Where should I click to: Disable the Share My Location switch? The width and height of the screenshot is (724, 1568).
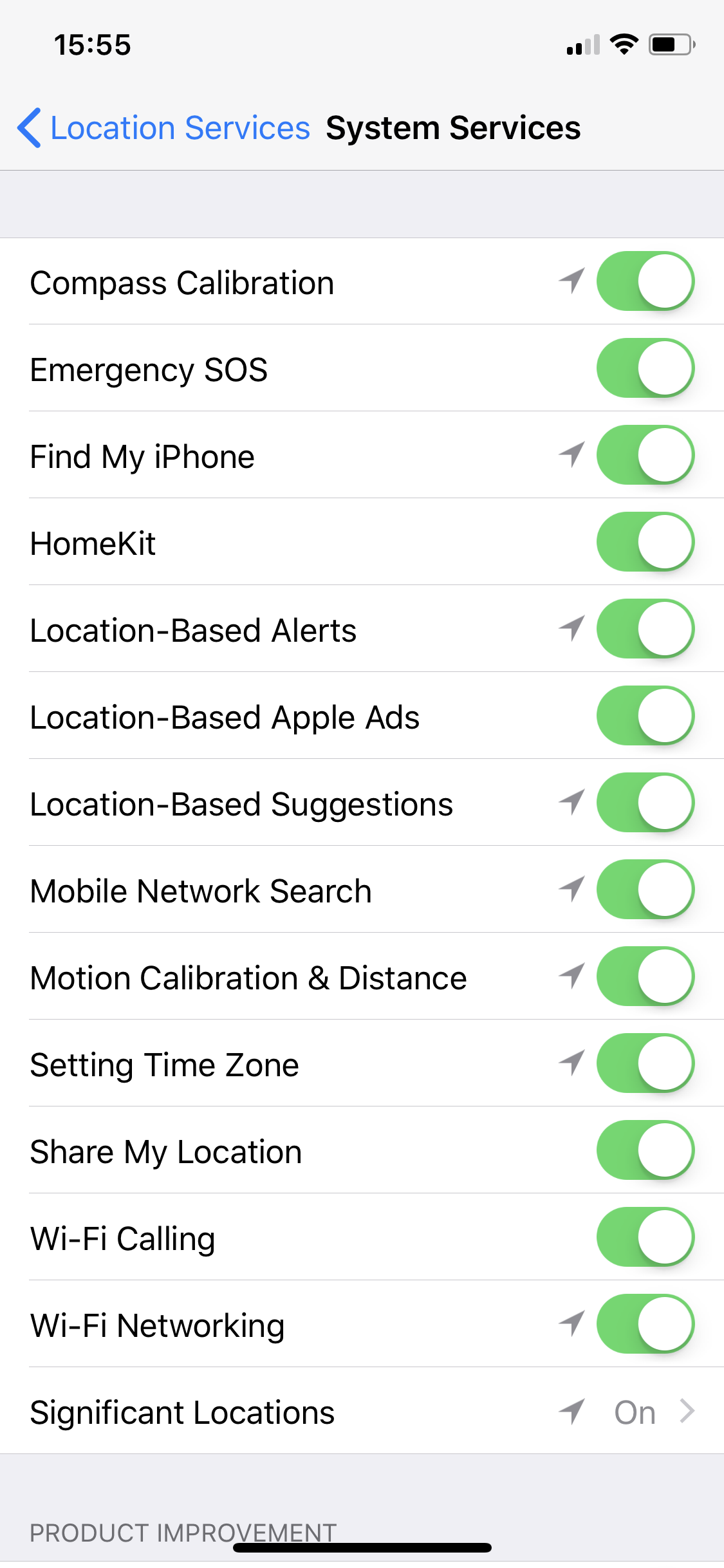(x=645, y=1150)
